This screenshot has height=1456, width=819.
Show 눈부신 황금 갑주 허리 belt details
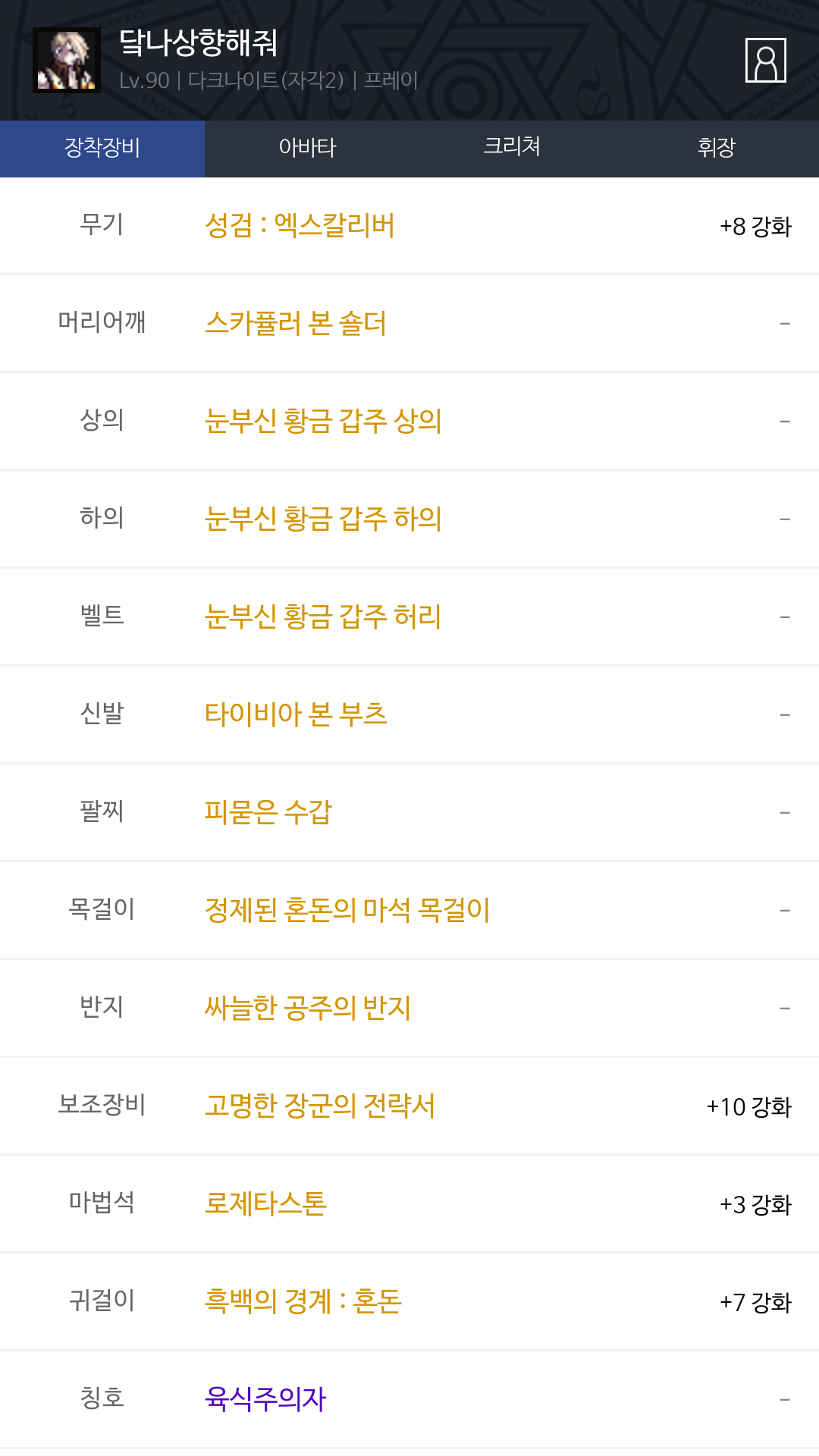[323, 617]
